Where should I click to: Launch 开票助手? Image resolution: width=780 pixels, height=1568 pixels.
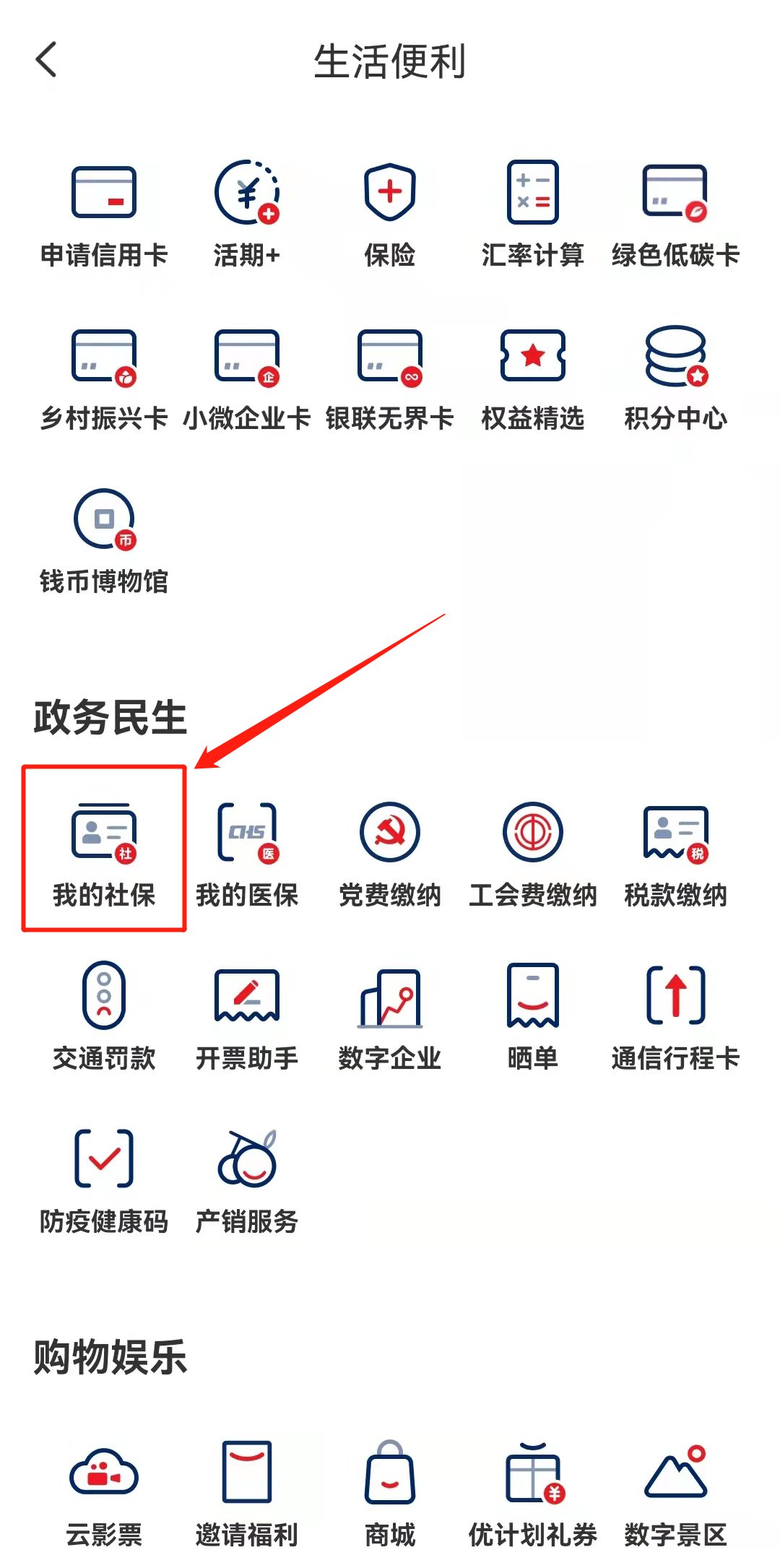coord(247,1018)
